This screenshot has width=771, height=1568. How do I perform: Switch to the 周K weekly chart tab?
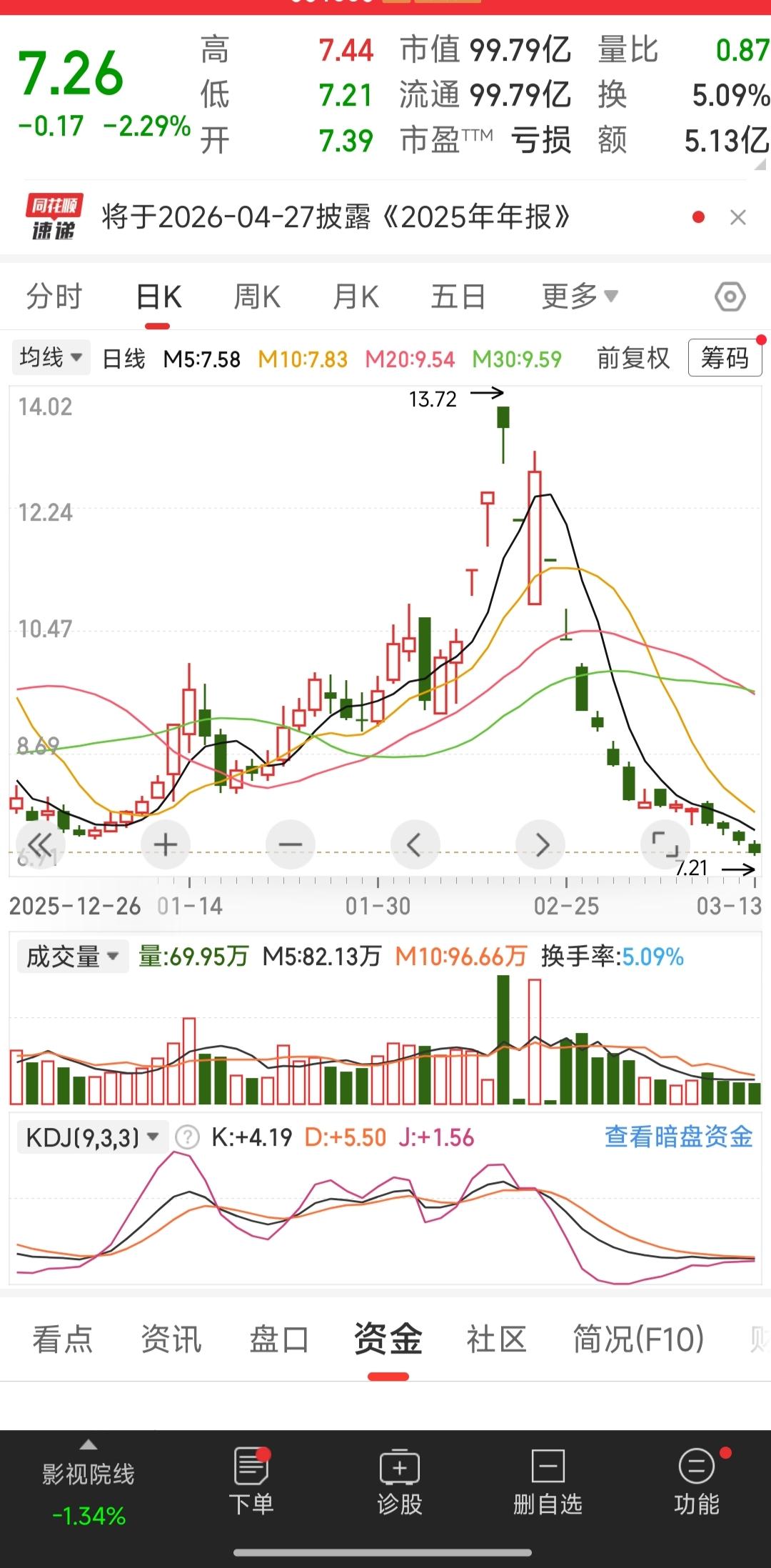pos(256,295)
